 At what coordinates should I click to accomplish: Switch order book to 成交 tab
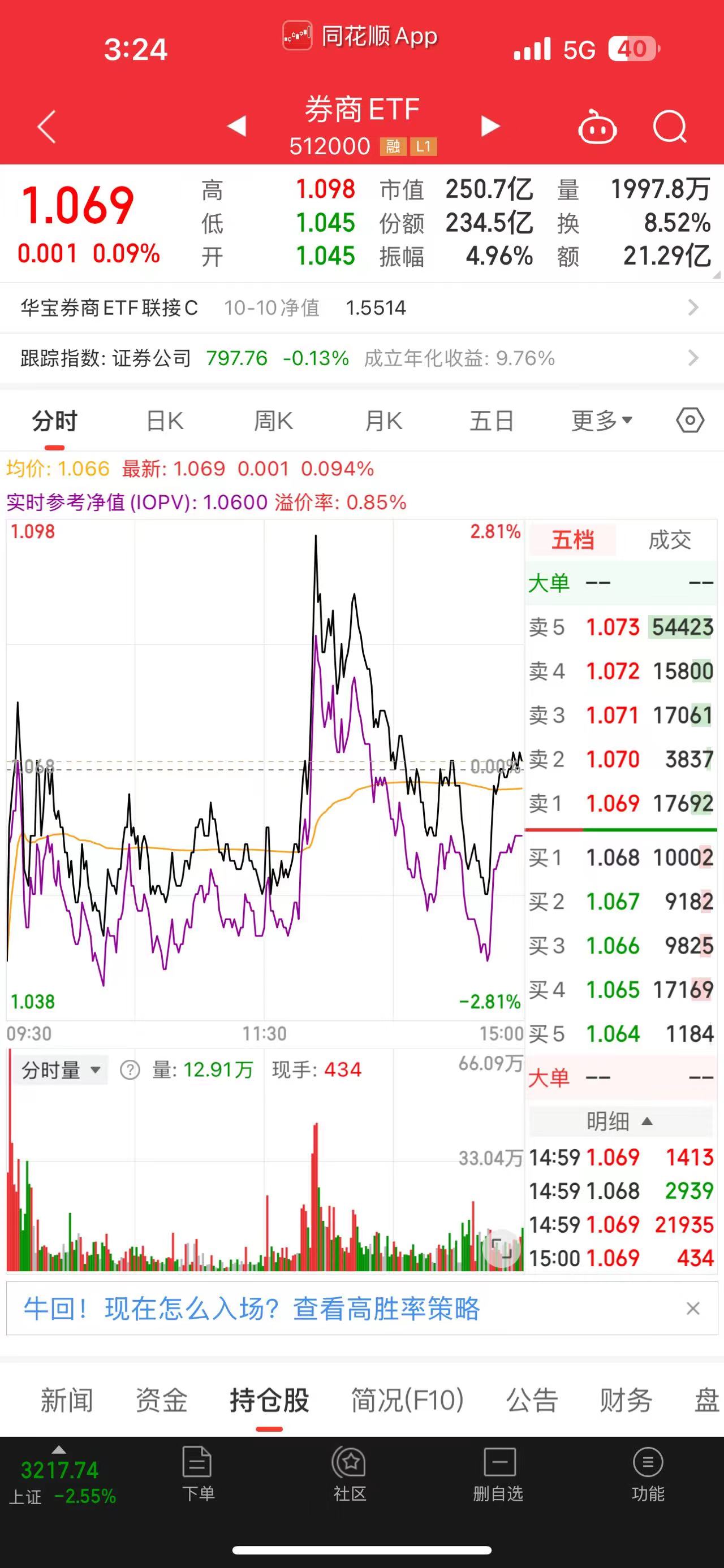click(x=669, y=540)
